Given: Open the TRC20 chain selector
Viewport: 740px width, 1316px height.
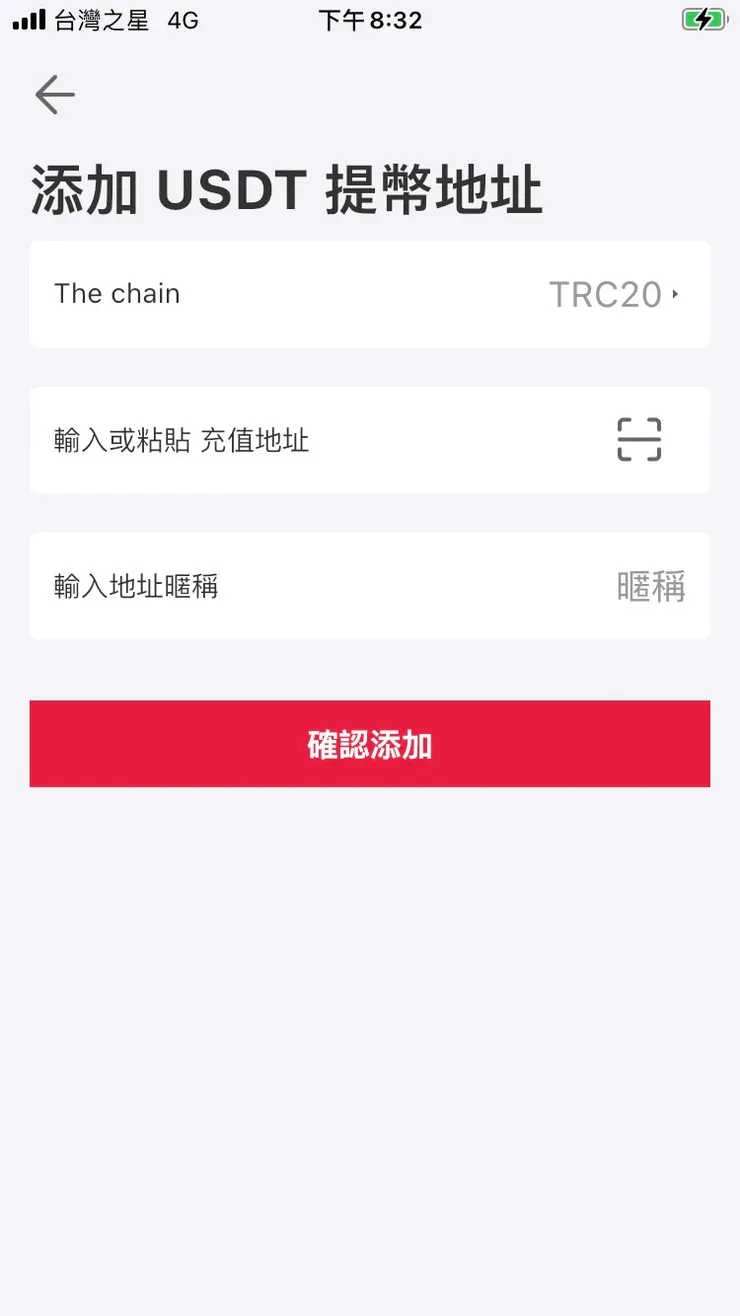Looking at the screenshot, I should 605,294.
